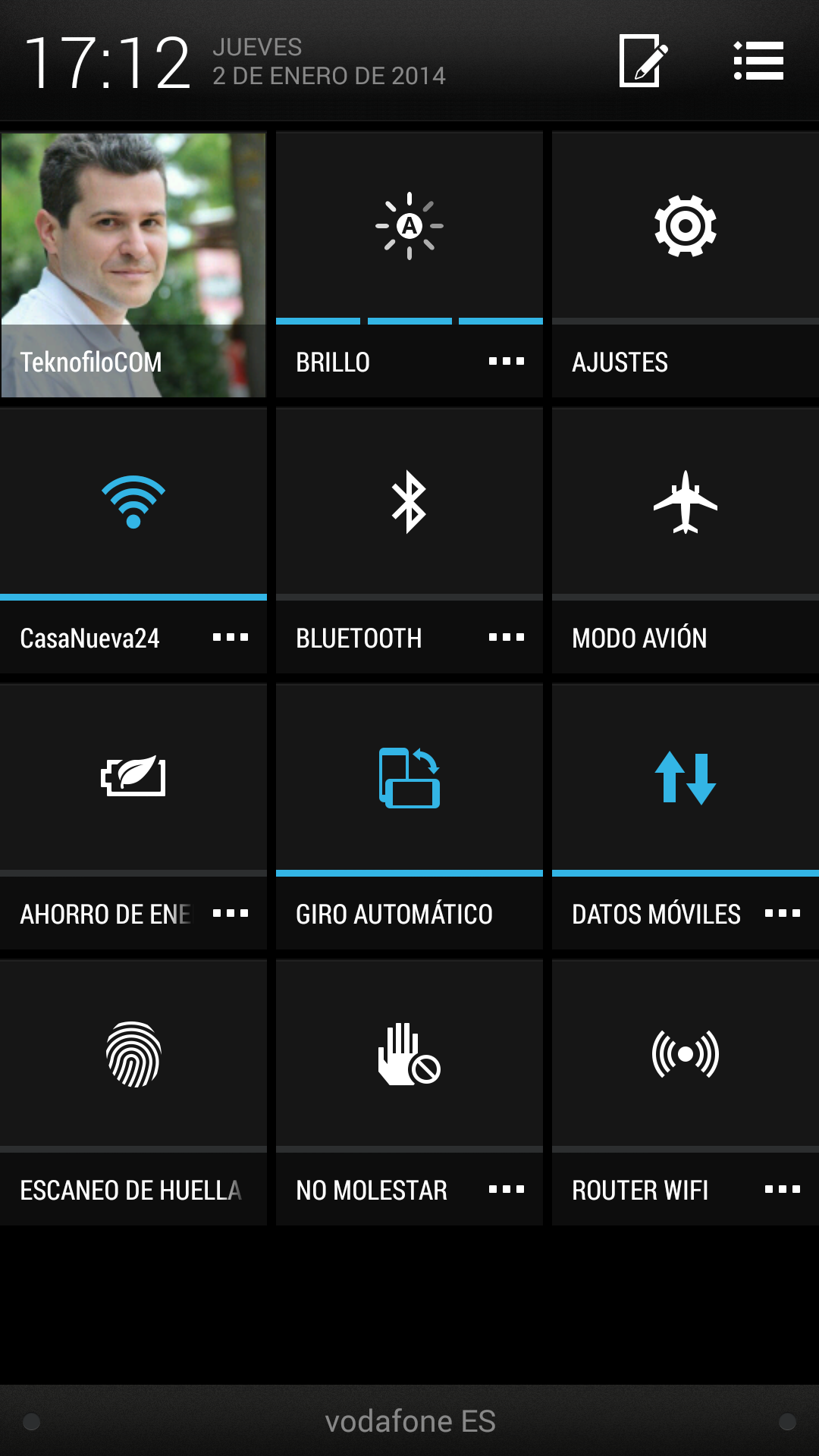Turn on Router WiFi hotspot

click(x=686, y=1054)
